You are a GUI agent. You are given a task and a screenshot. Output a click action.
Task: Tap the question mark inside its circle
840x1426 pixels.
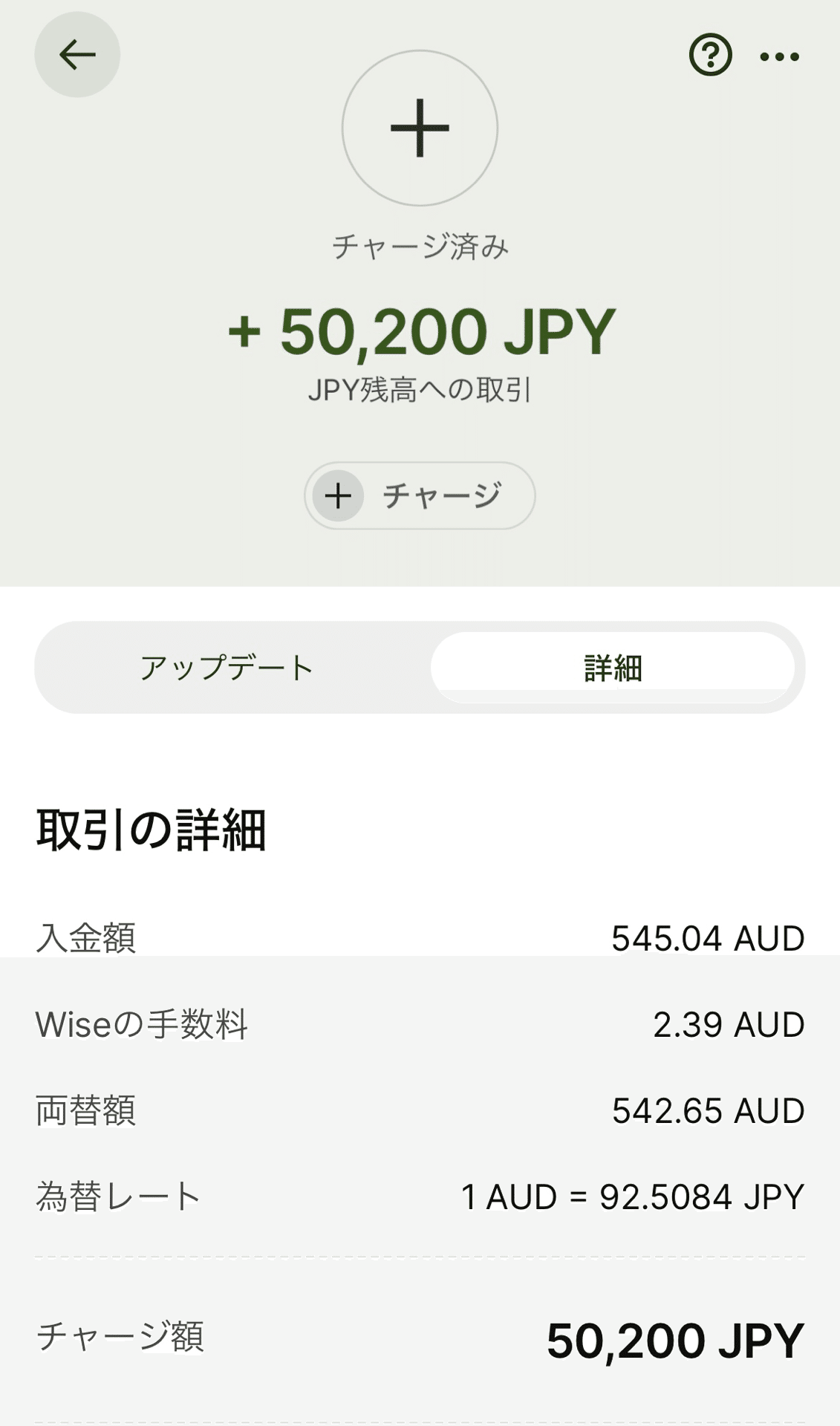coord(711,55)
